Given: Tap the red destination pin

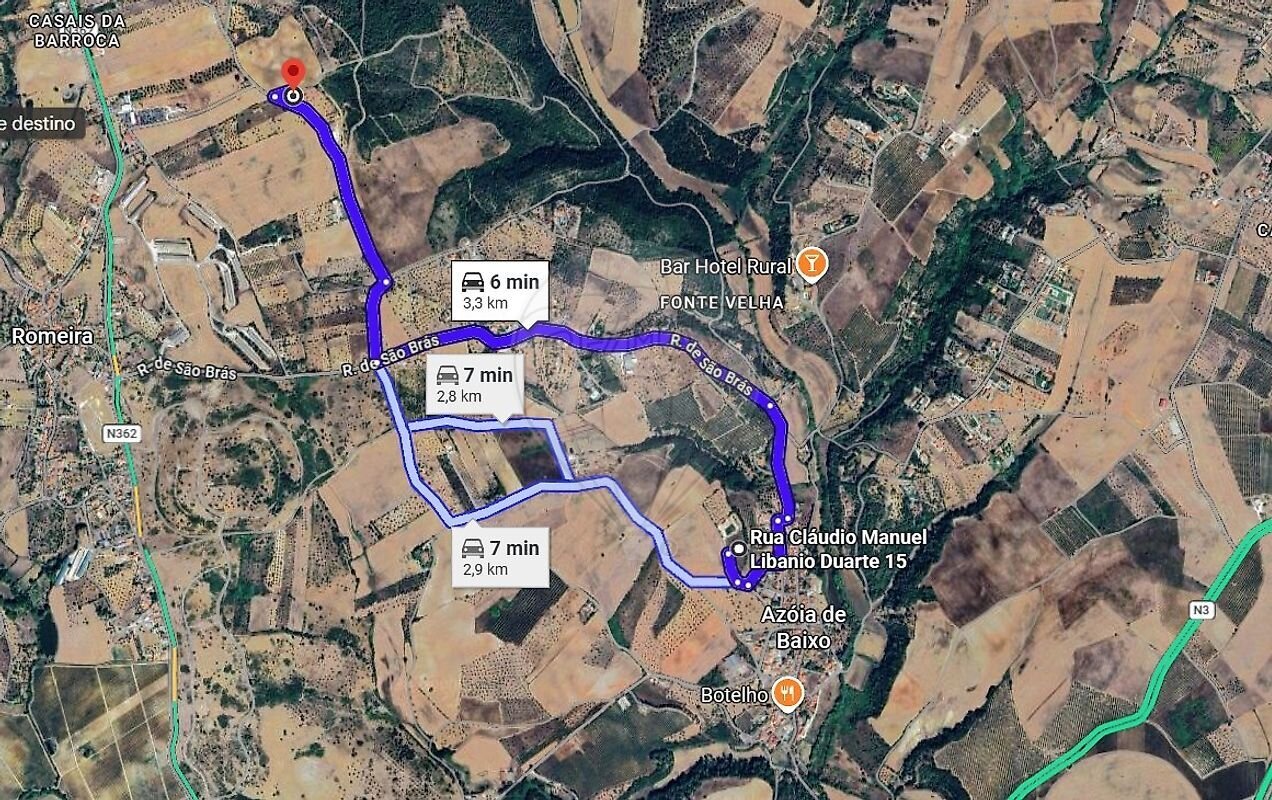Looking at the screenshot, I should point(292,73).
